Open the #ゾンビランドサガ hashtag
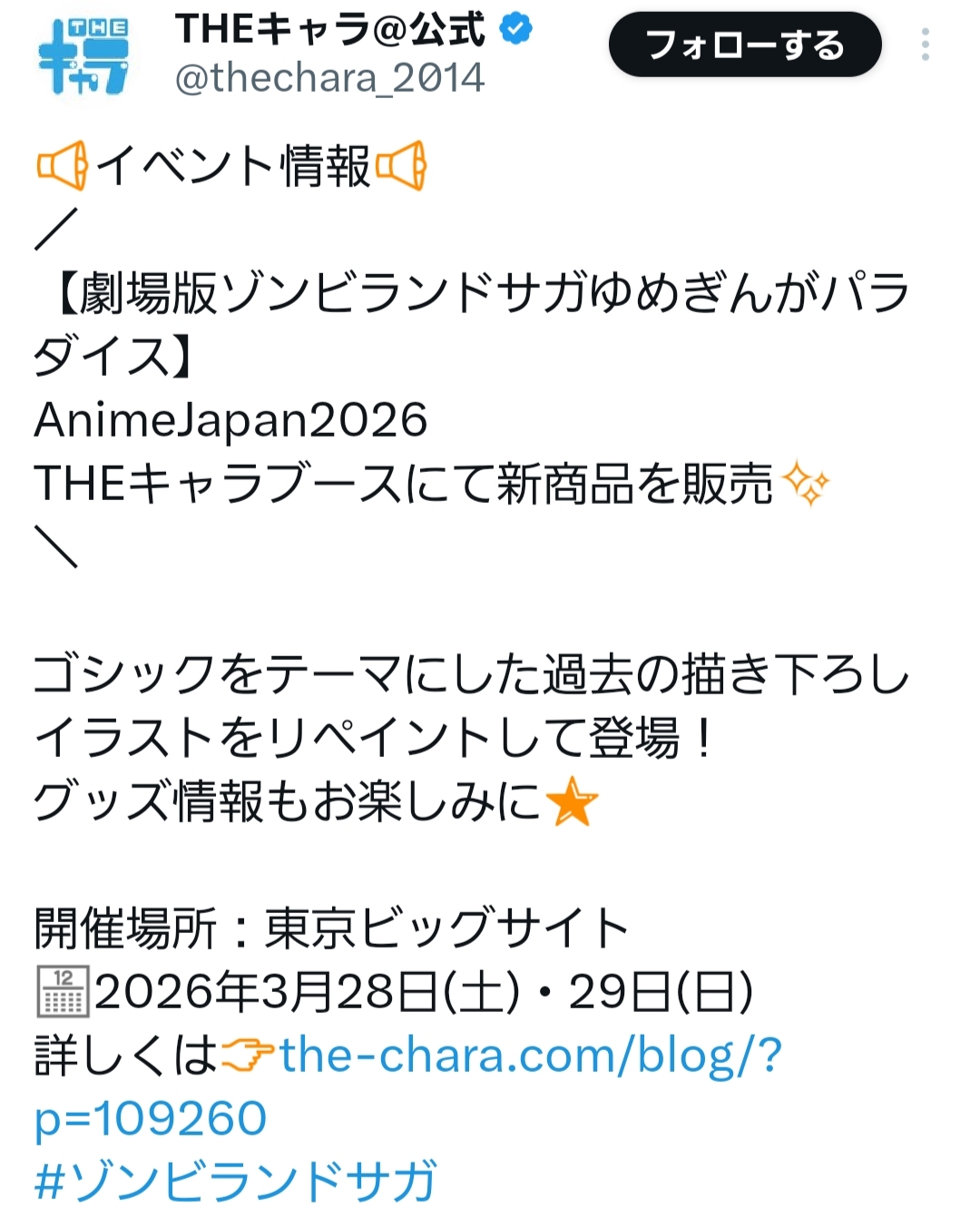Image resolution: width=980 pixels, height=1217 pixels. point(235,1181)
